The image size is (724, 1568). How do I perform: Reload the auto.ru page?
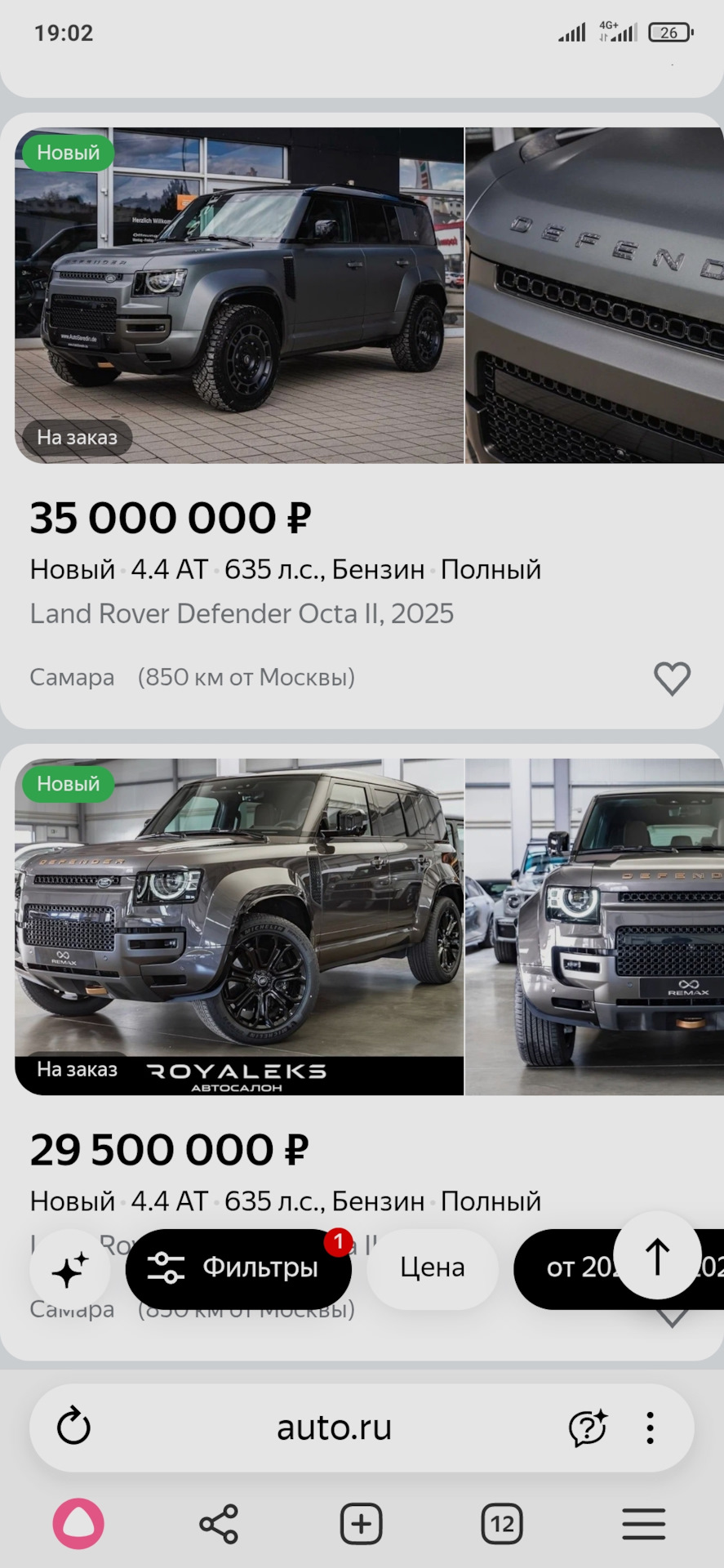[73, 1428]
